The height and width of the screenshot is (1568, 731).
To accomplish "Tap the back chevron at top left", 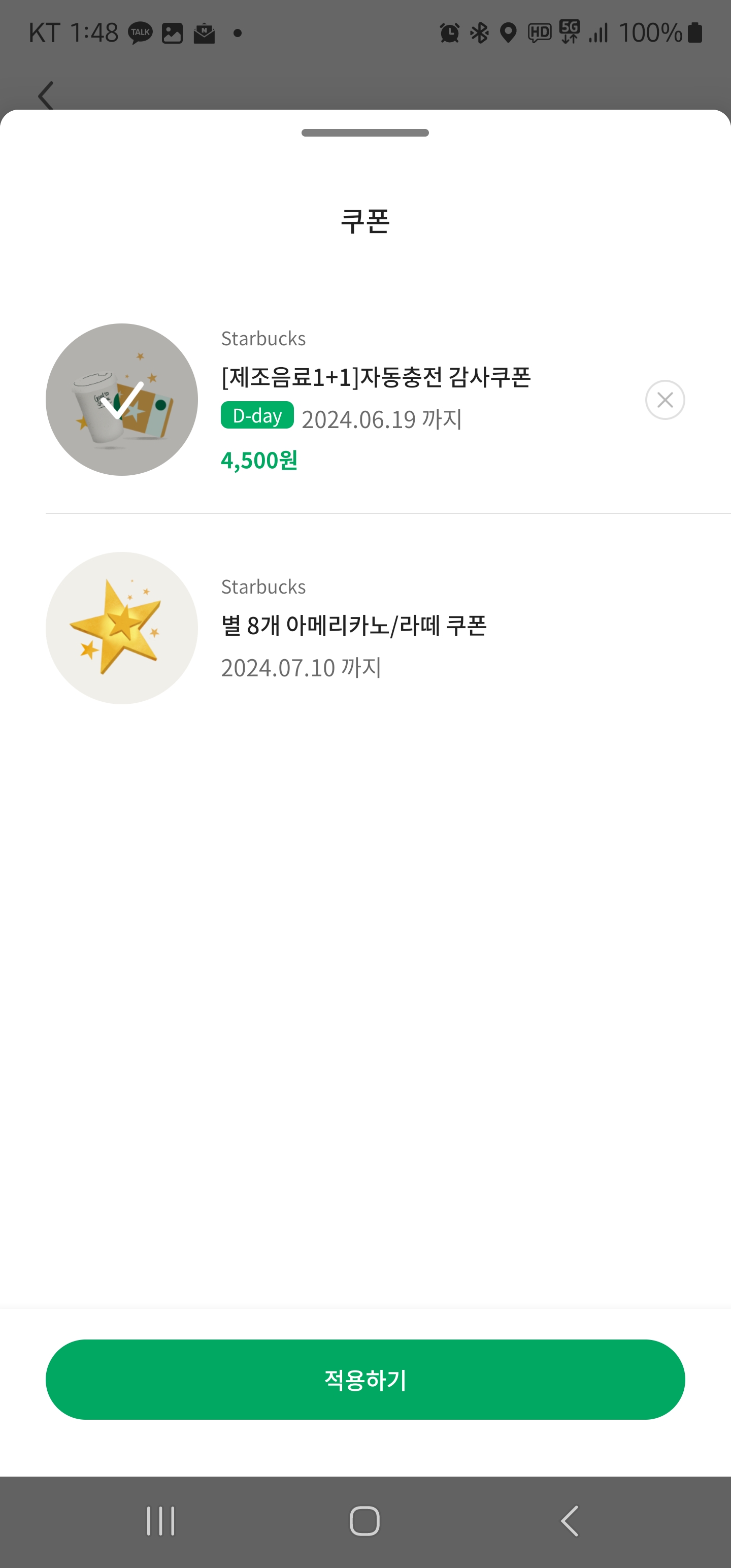I will click(46, 95).
